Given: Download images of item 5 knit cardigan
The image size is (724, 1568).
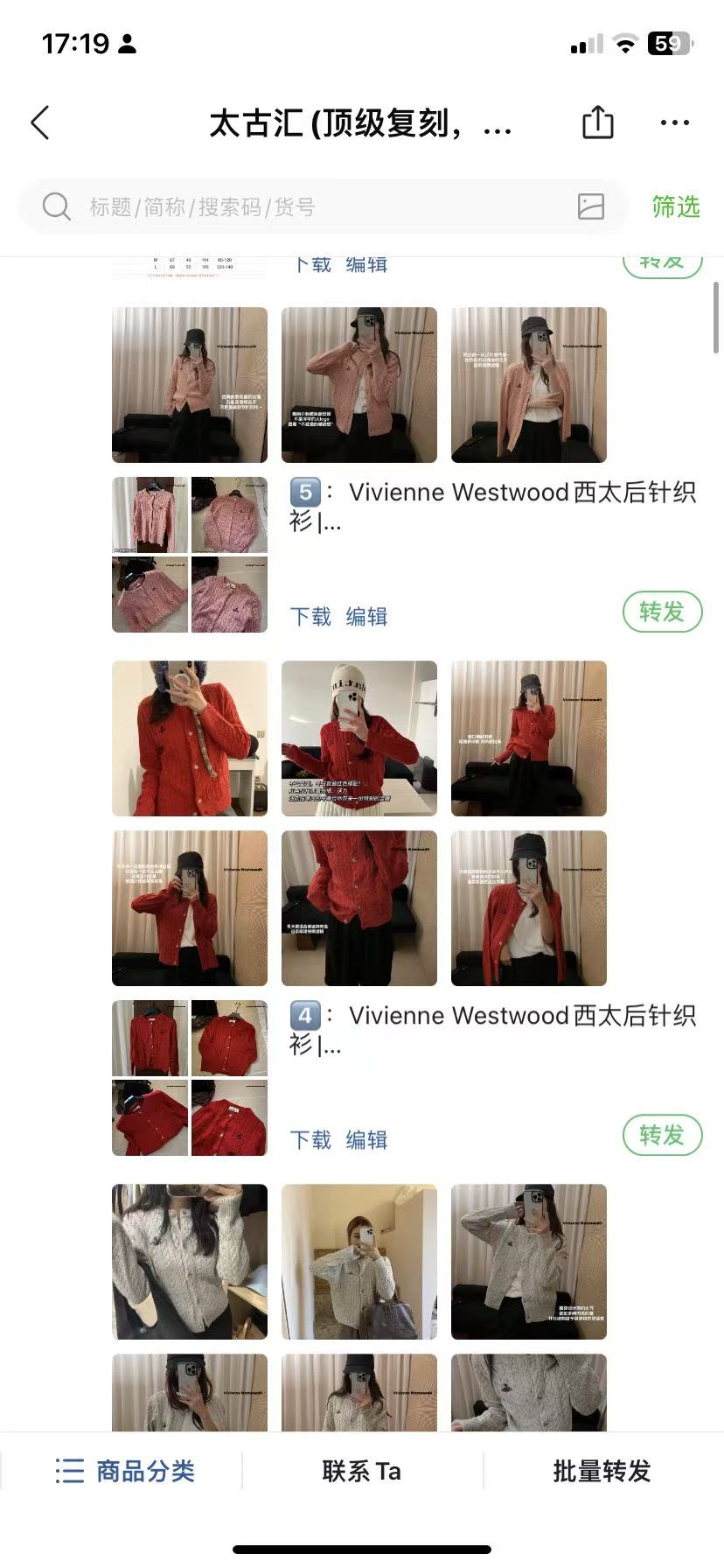Looking at the screenshot, I should [x=310, y=617].
